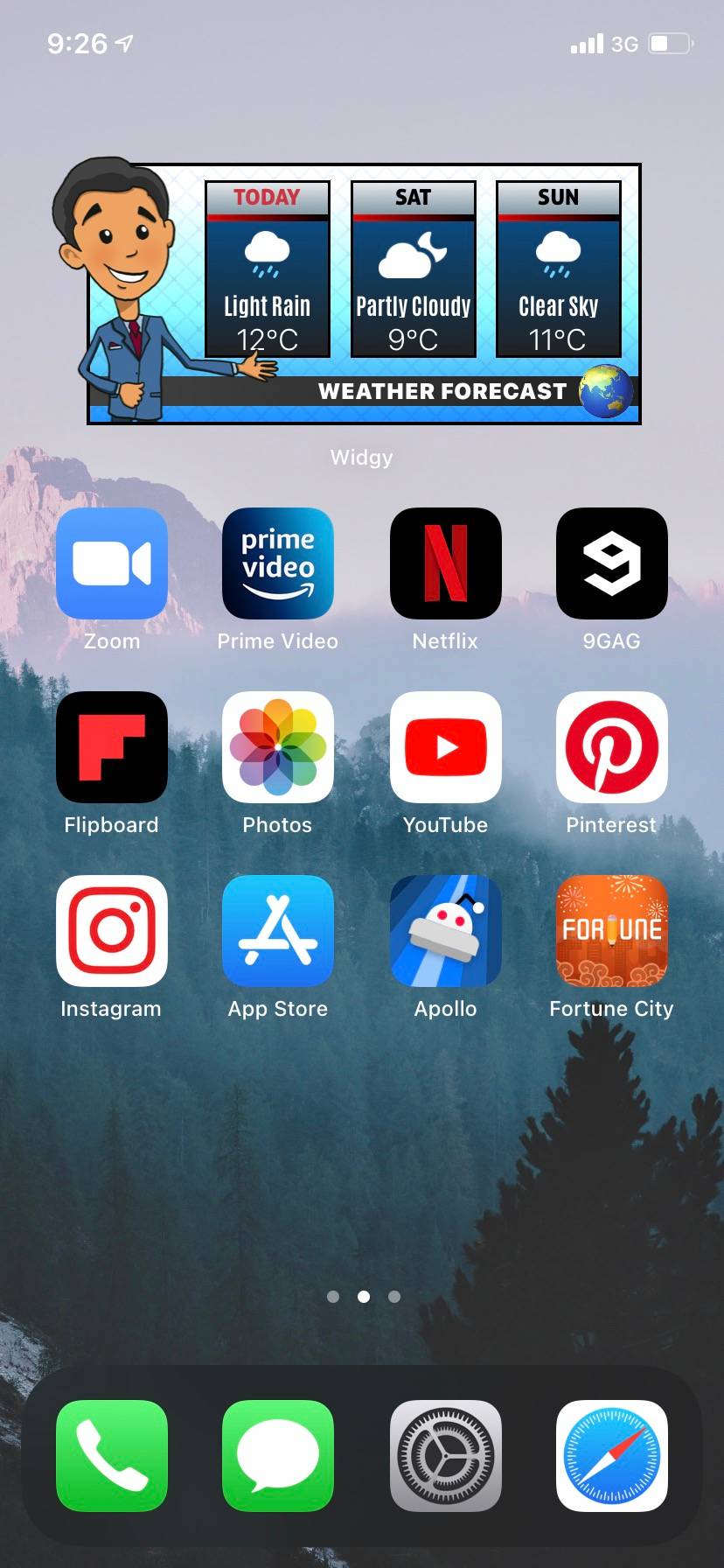The image size is (724, 1568).
Task: Open the 9GAG app
Action: [x=612, y=563]
